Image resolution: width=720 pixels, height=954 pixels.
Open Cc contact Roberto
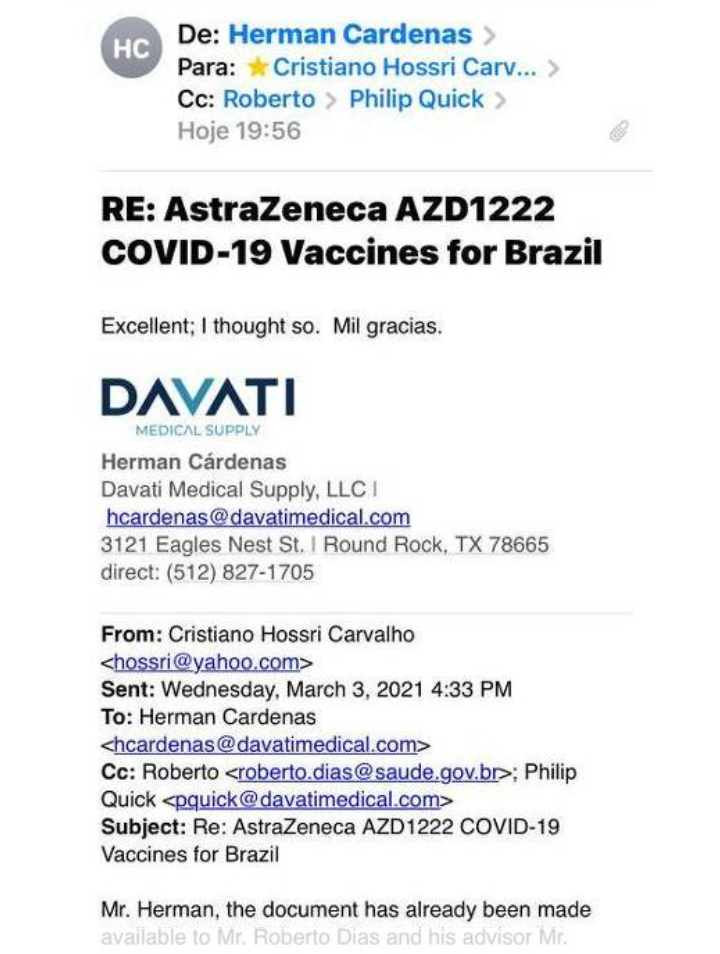click(x=268, y=99)
